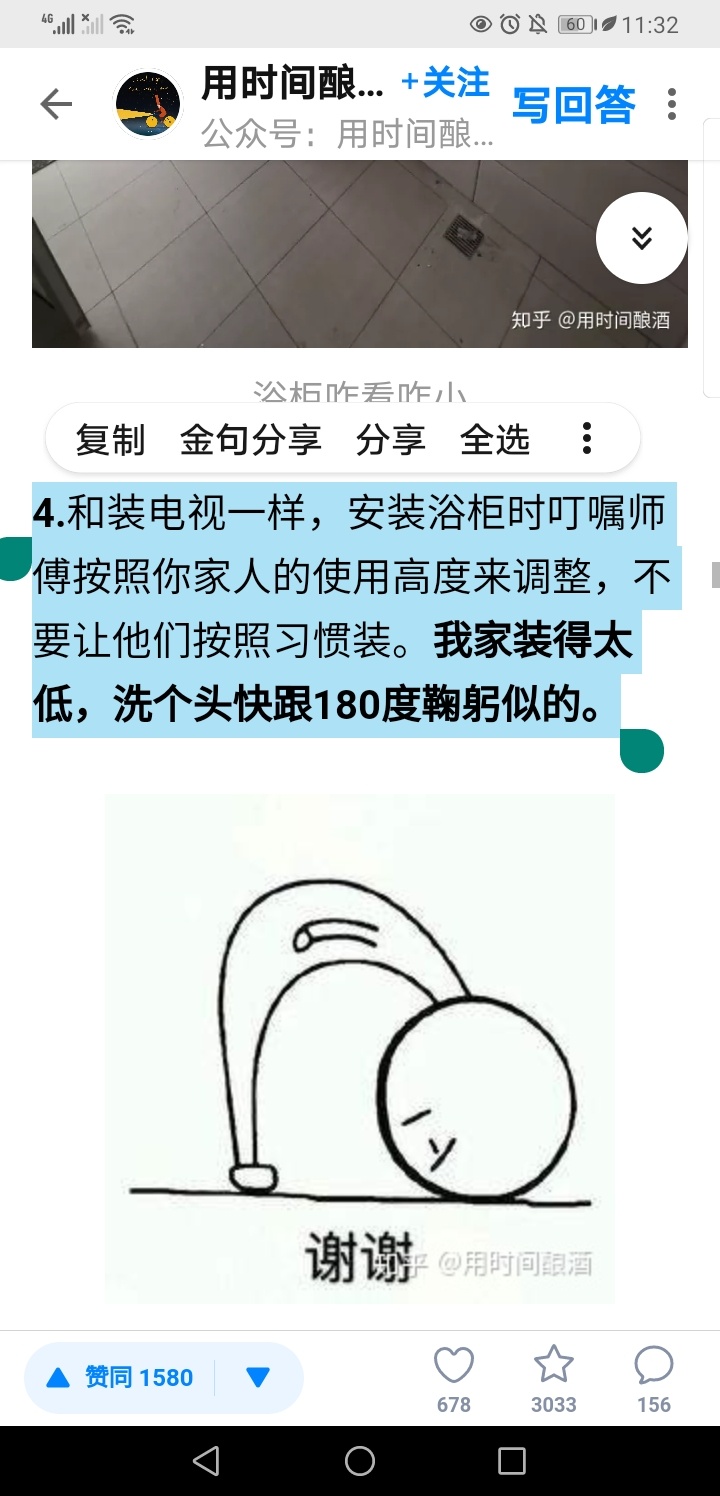Screen dimensions: 720x1496
Task: Open more options in the selection toolbar
Action: pyautogui.click(x=587, y=438)
